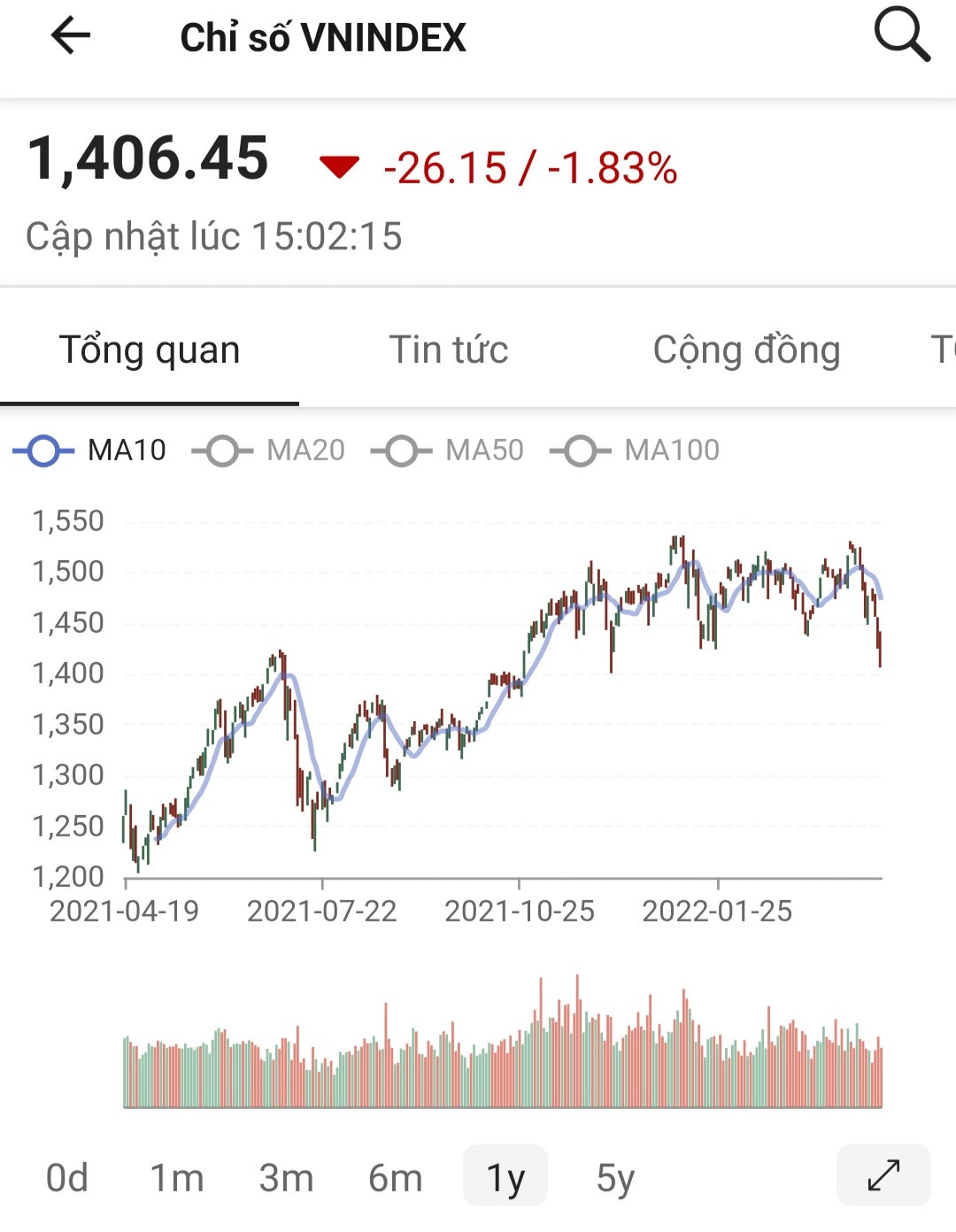Toggle the MA10 moving average line
Image resolution: width=956 pixels, height=1232 pixels.
click(x=90, y=450)
